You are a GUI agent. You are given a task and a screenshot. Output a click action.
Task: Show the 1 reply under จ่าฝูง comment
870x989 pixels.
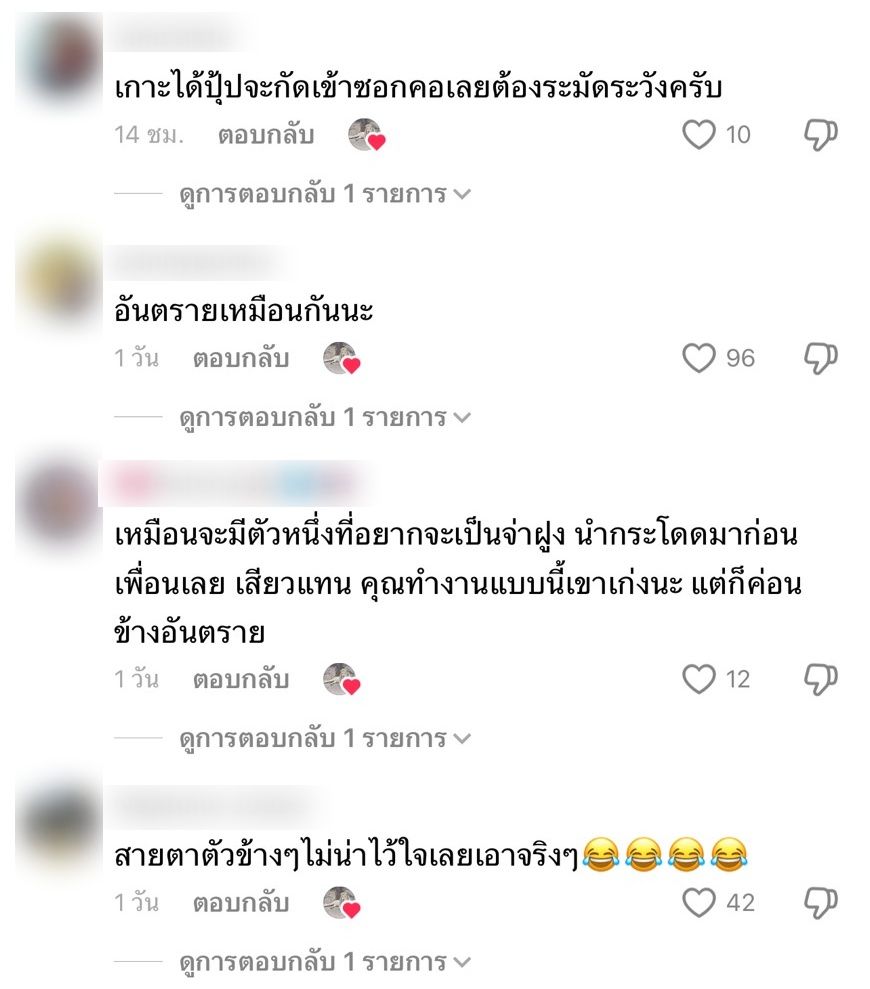pyautogui.click(x=324, y=739)
